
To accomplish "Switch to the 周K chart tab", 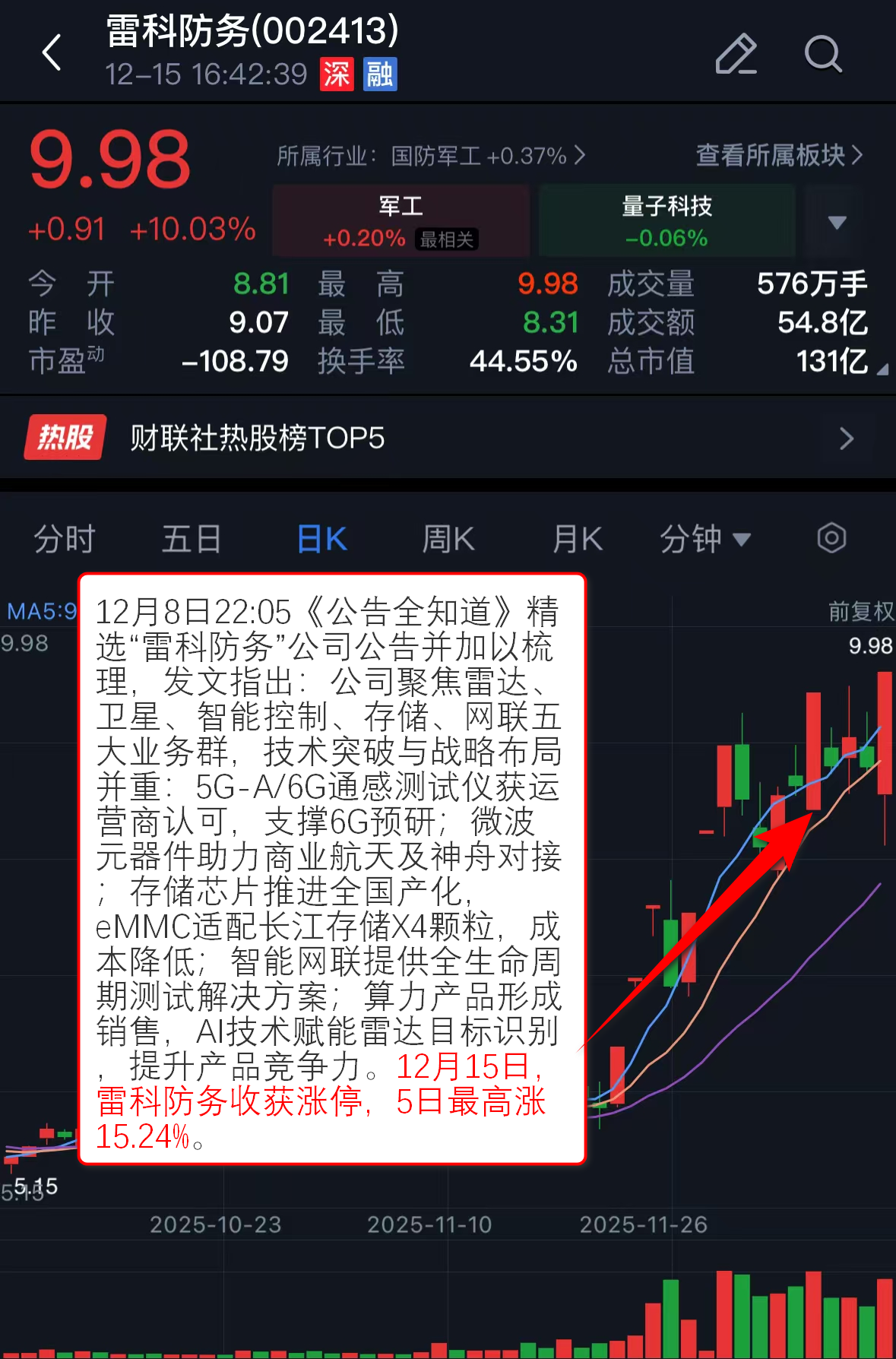I will (x=448, y=539).
